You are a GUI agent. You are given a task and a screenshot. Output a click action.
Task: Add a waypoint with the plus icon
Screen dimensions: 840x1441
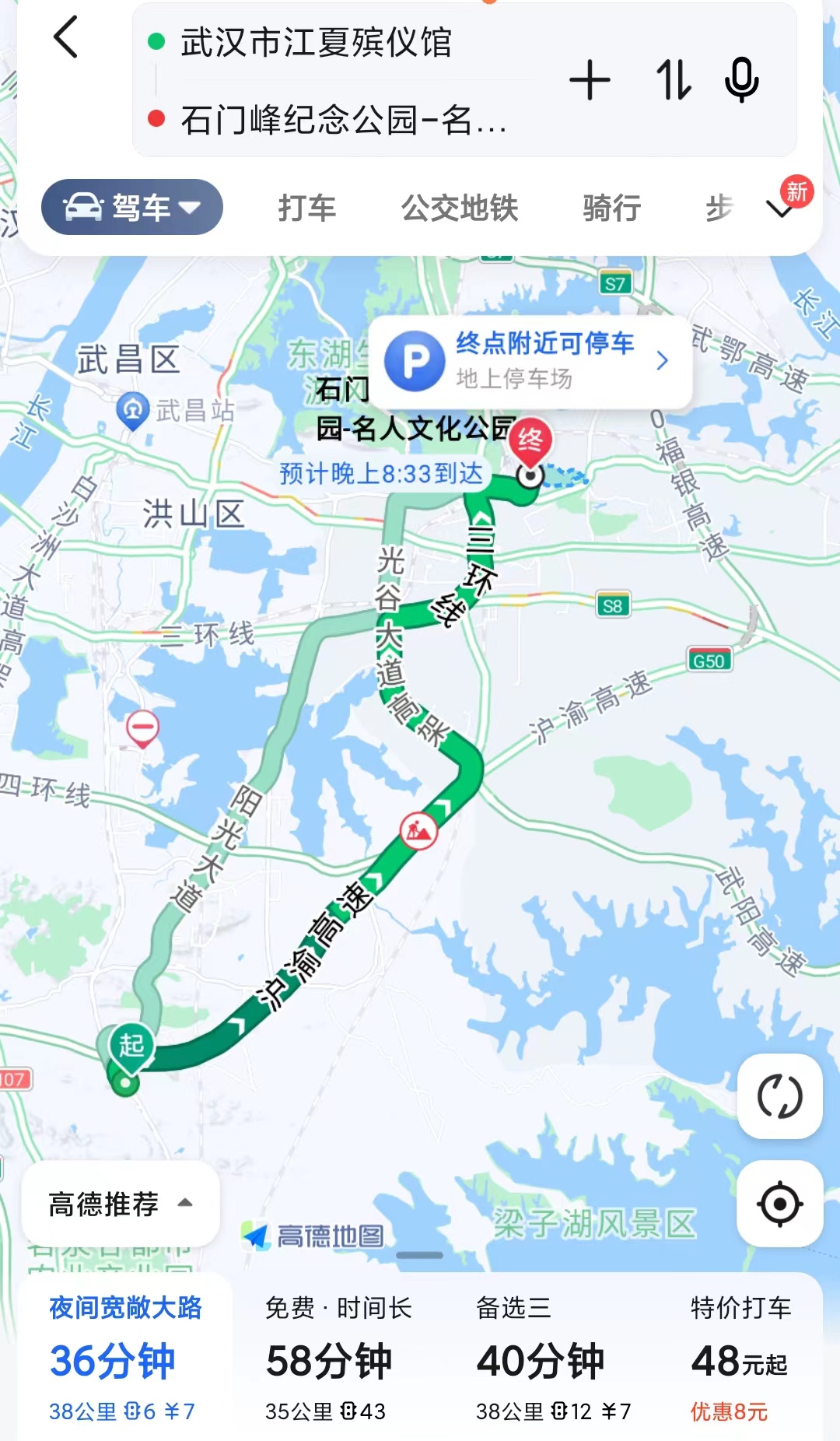click(590, 80)
